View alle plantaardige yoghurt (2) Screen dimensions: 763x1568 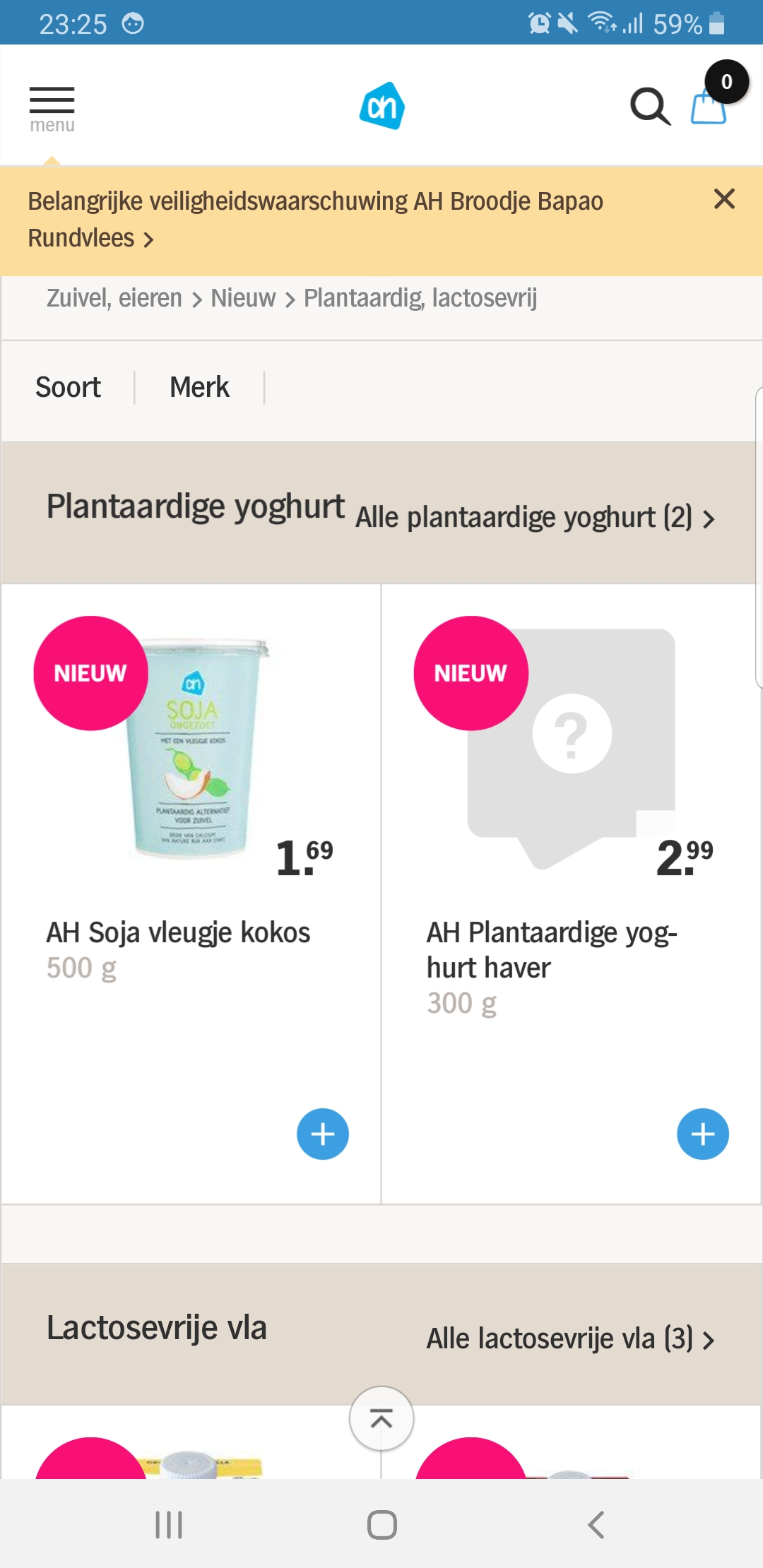[535, 518]
